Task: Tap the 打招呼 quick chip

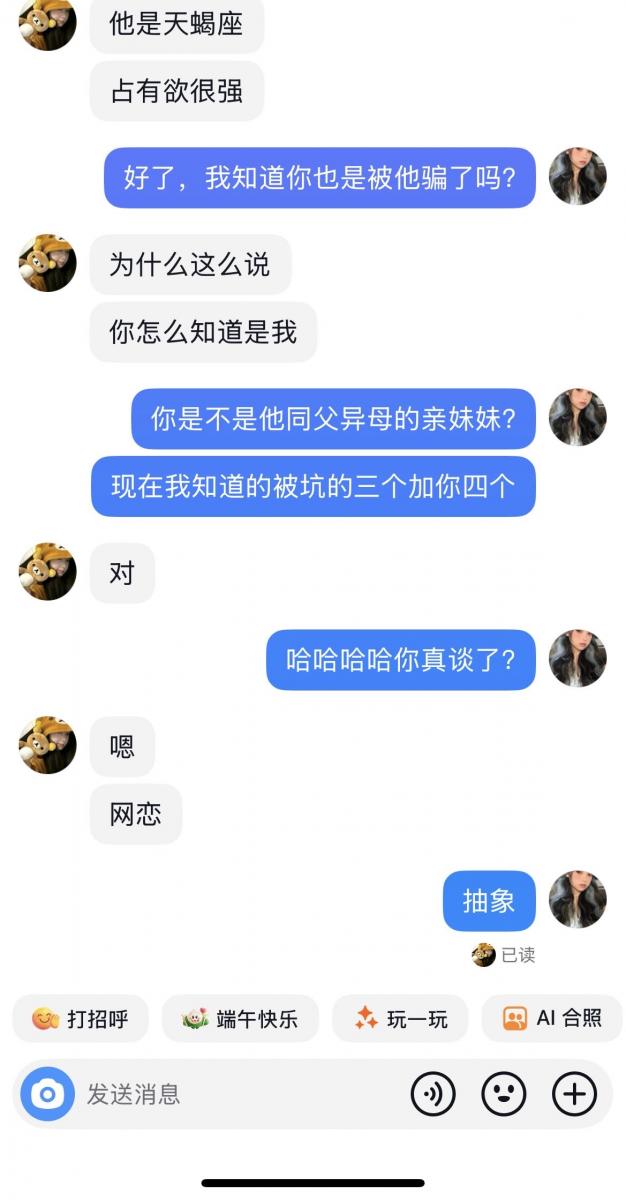Action: point(80,1019)
